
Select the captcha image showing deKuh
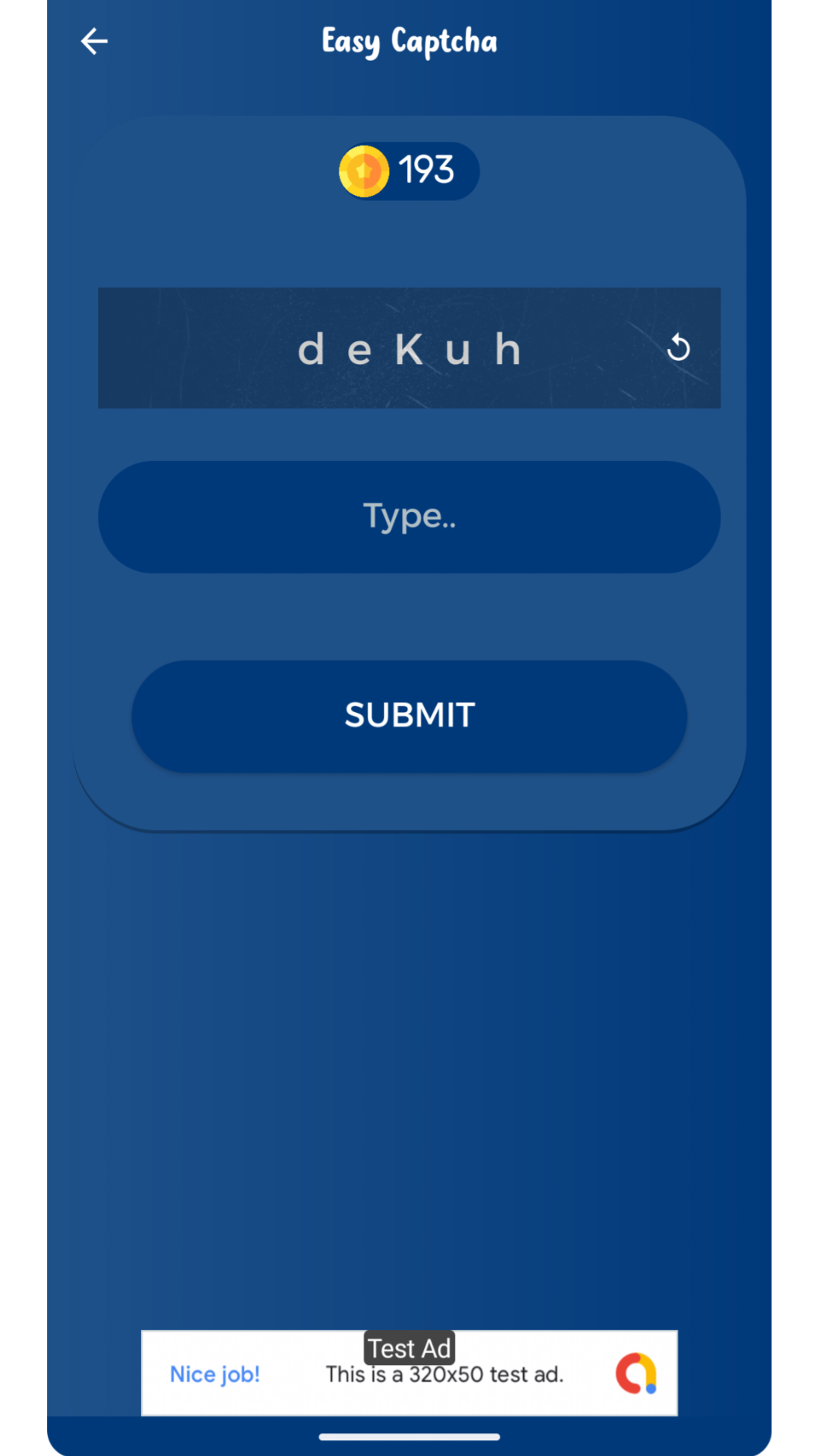point(409,347)
